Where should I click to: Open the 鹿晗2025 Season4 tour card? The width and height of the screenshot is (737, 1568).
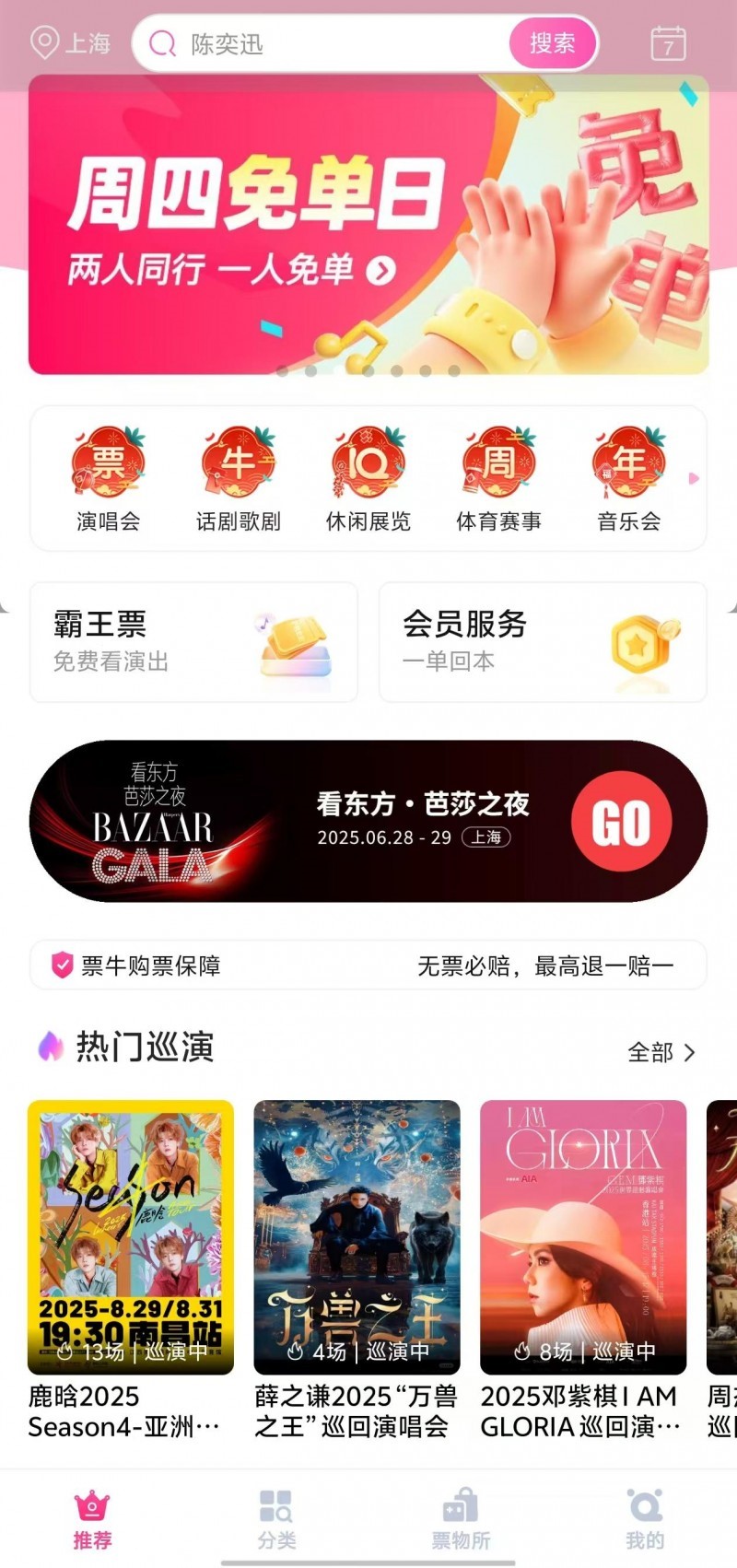click(131, 1271)
